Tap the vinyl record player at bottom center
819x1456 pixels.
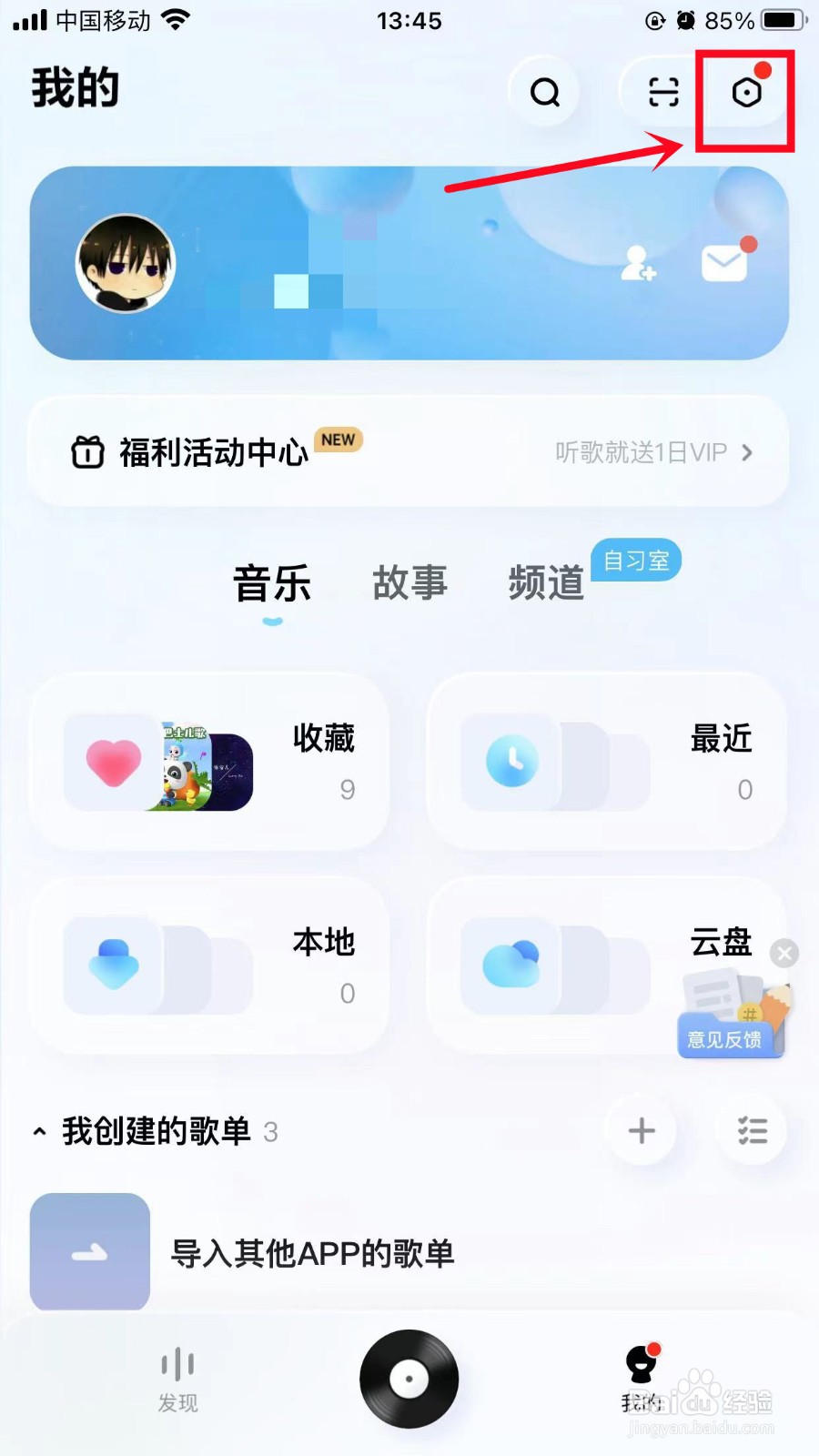409,1377
